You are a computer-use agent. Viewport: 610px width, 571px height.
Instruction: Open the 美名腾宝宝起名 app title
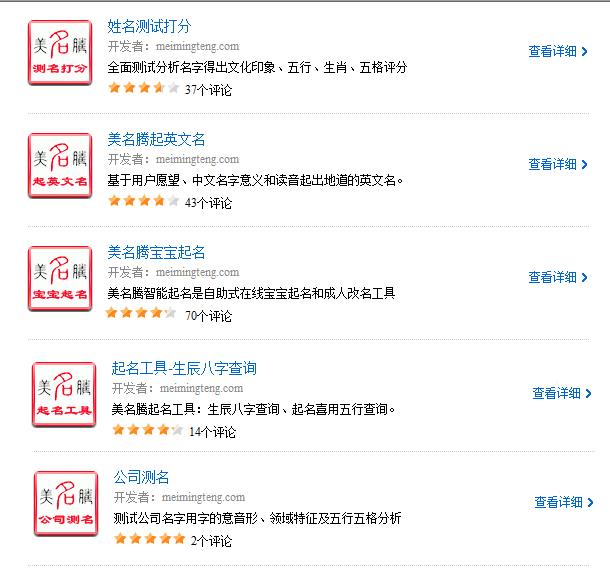pos(156,252)
